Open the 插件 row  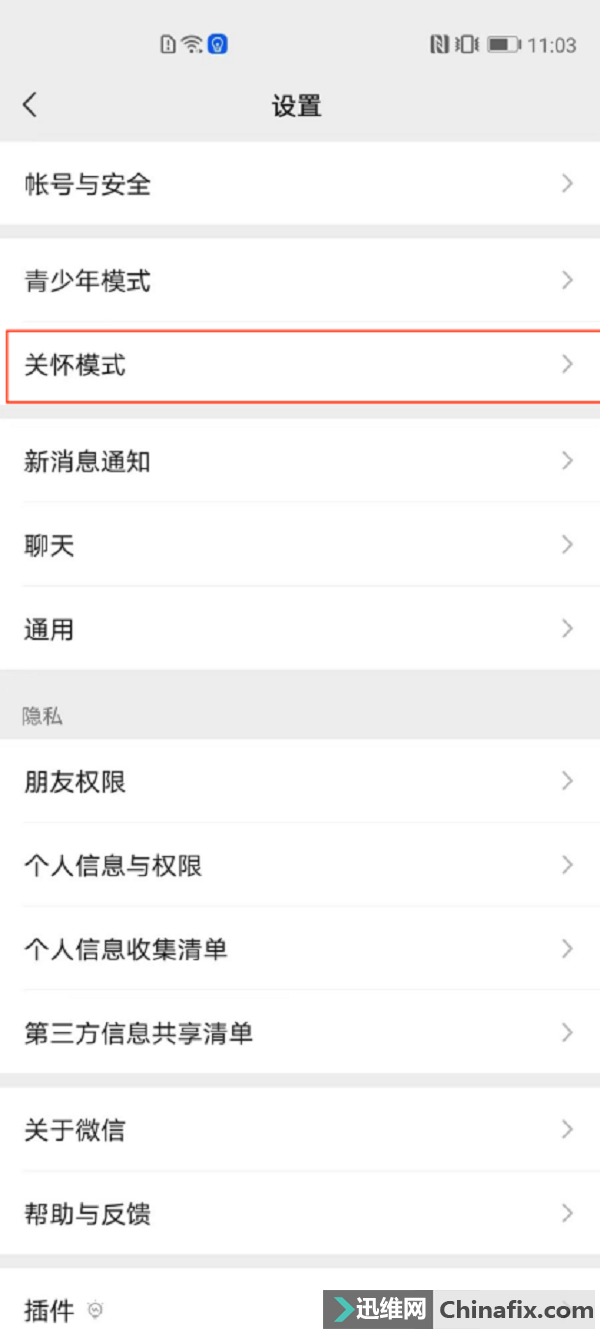tap(300, 1301)
